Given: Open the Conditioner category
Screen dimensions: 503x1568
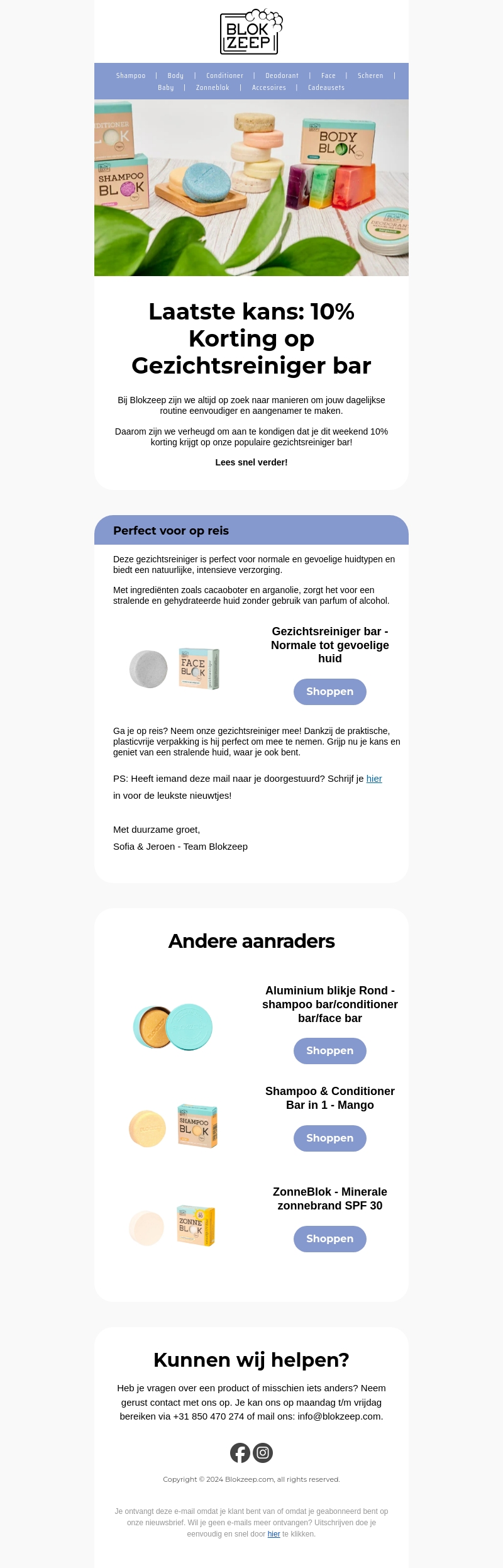Looking at the screenshot, I should (224, 75).
